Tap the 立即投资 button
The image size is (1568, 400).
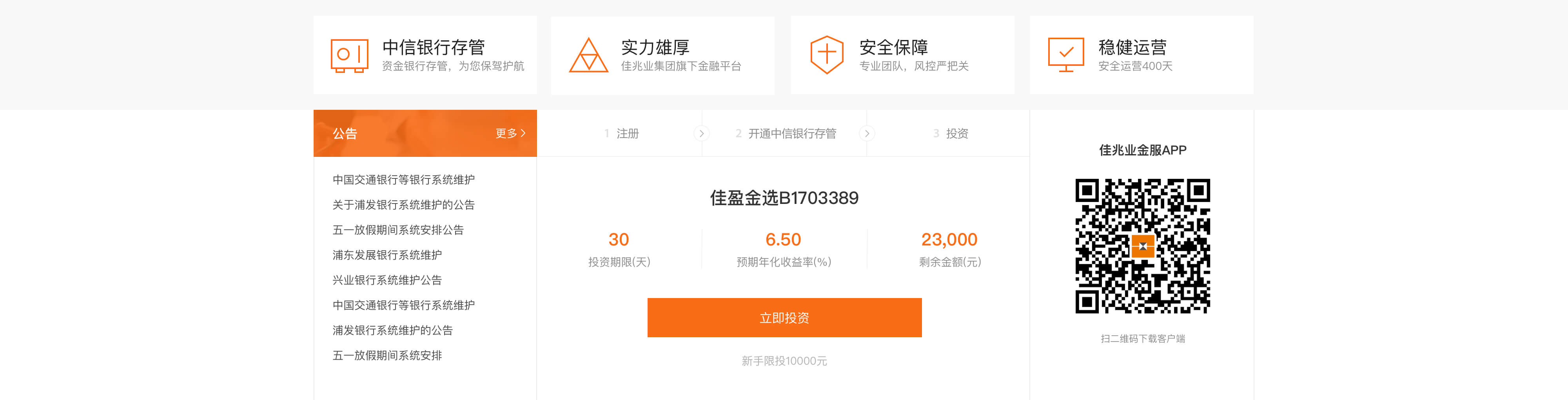coord(784,318)
